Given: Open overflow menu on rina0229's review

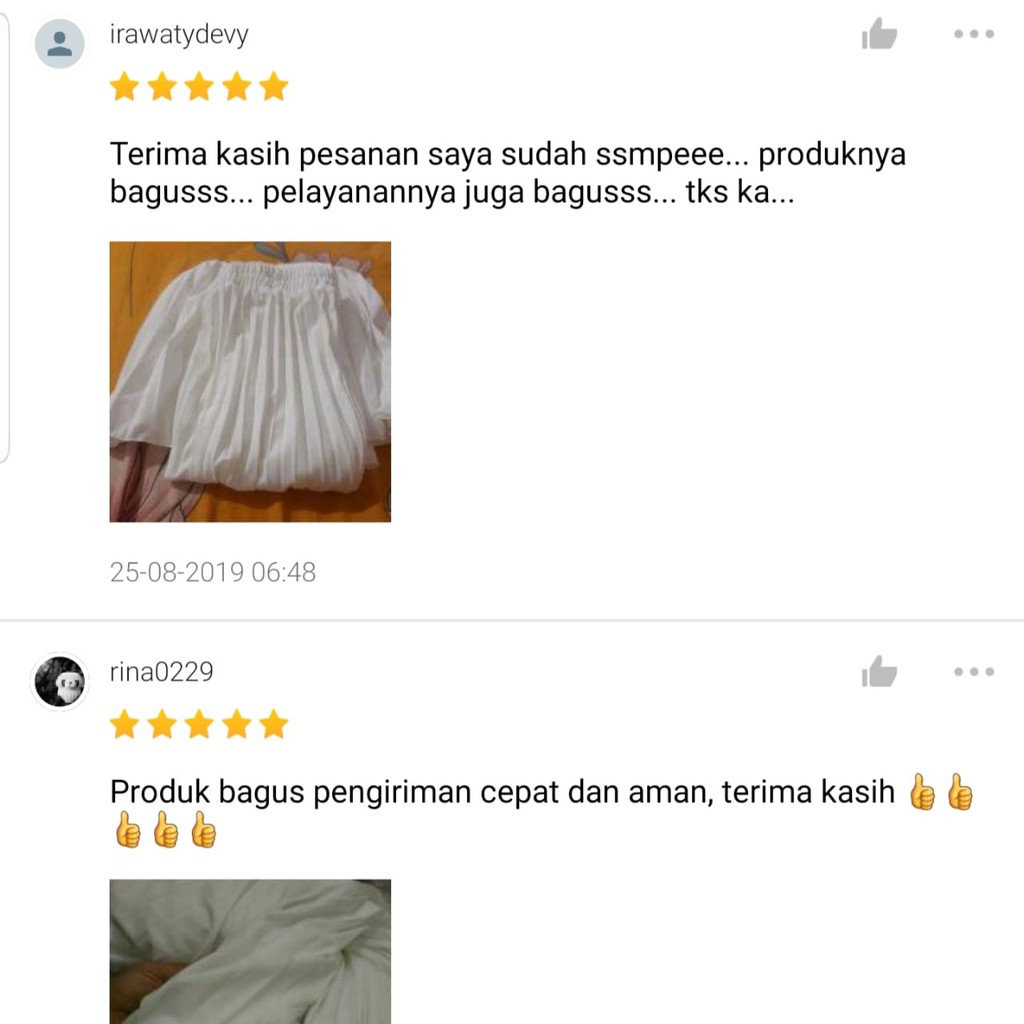Looking at the screenshot, I should click(973, 672).
